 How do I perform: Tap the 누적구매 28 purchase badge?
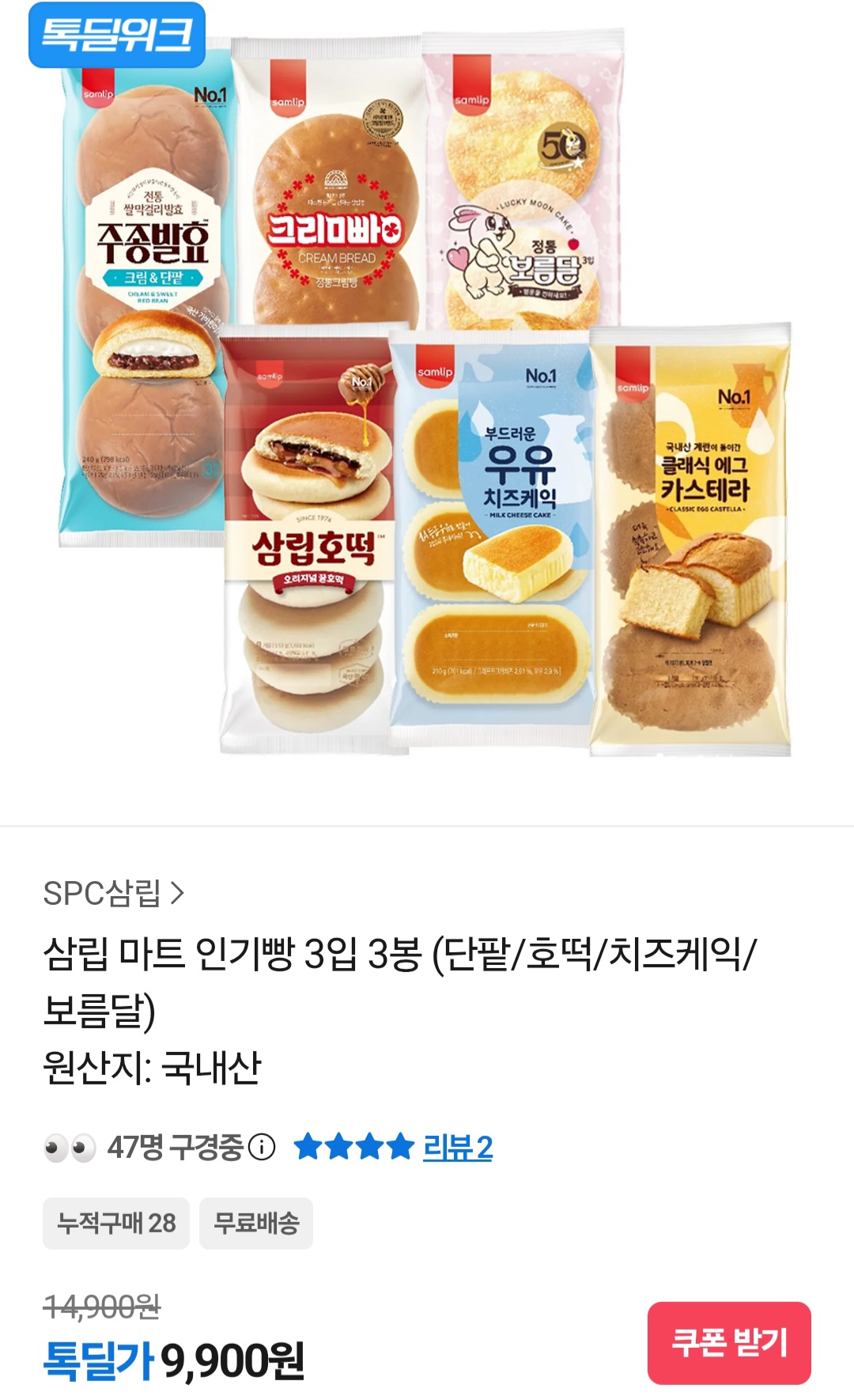point(117,1222)
